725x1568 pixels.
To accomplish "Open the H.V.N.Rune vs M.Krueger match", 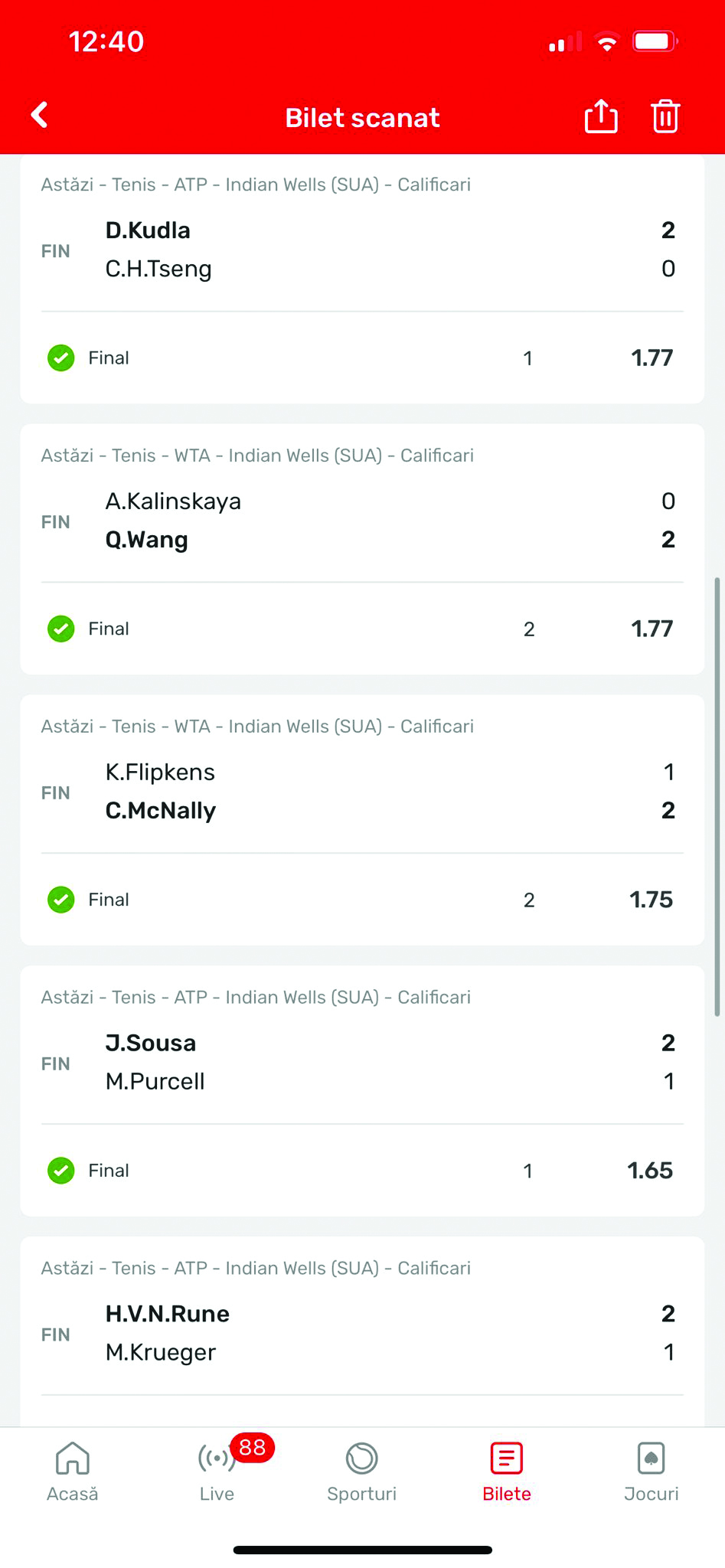I will click(x=362, y=1334).
